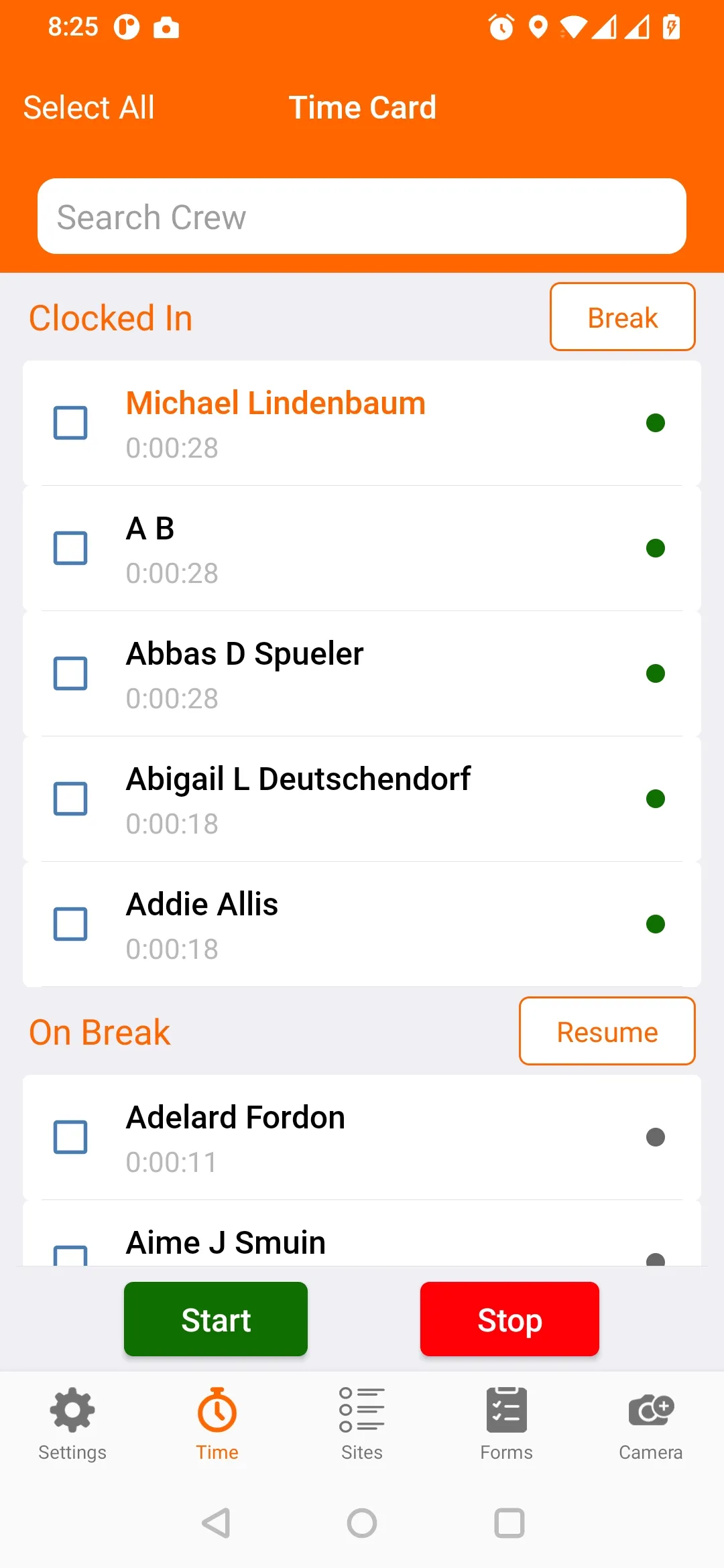Tap Select All in the header

89,107
